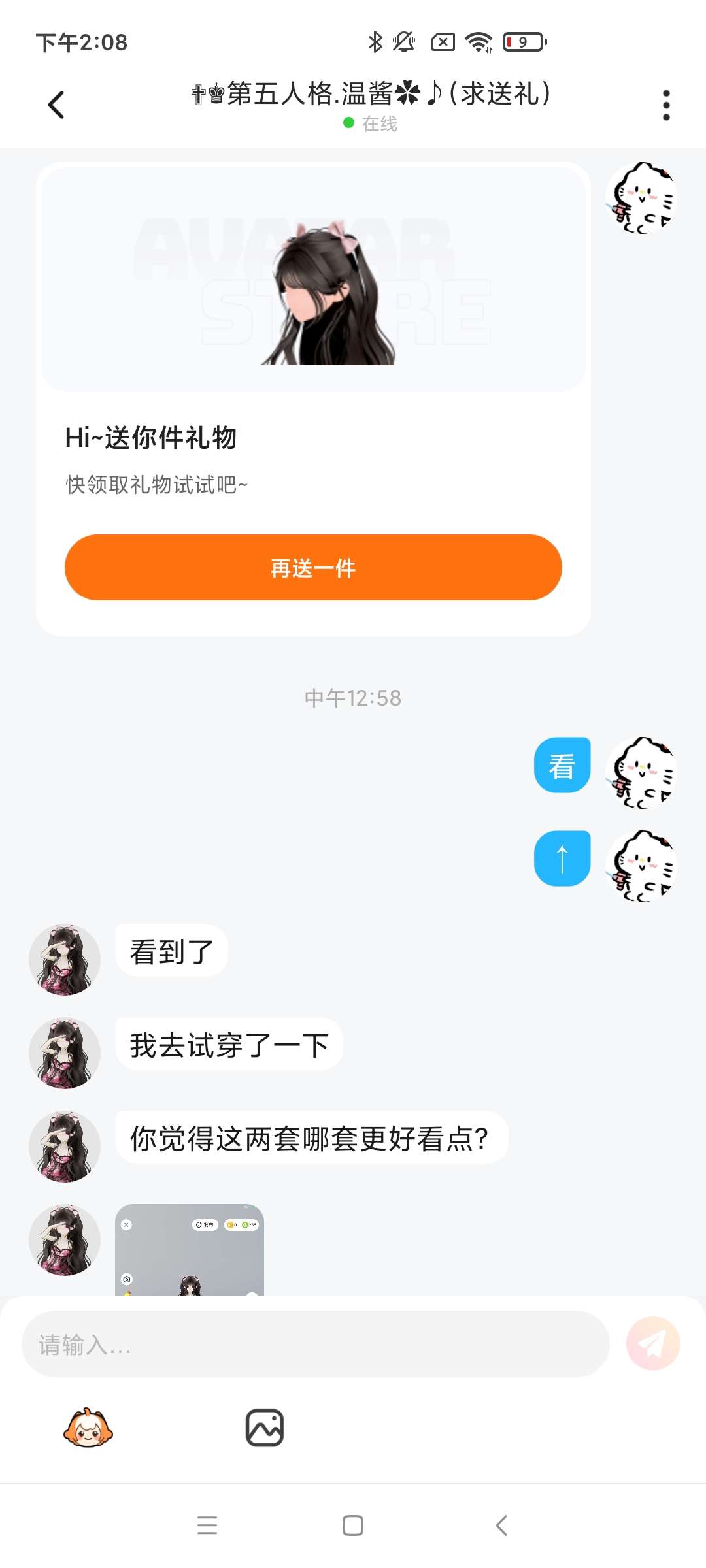
Task: Open the sender's avatar beside 看到了
Action: [x=65, y=960]
